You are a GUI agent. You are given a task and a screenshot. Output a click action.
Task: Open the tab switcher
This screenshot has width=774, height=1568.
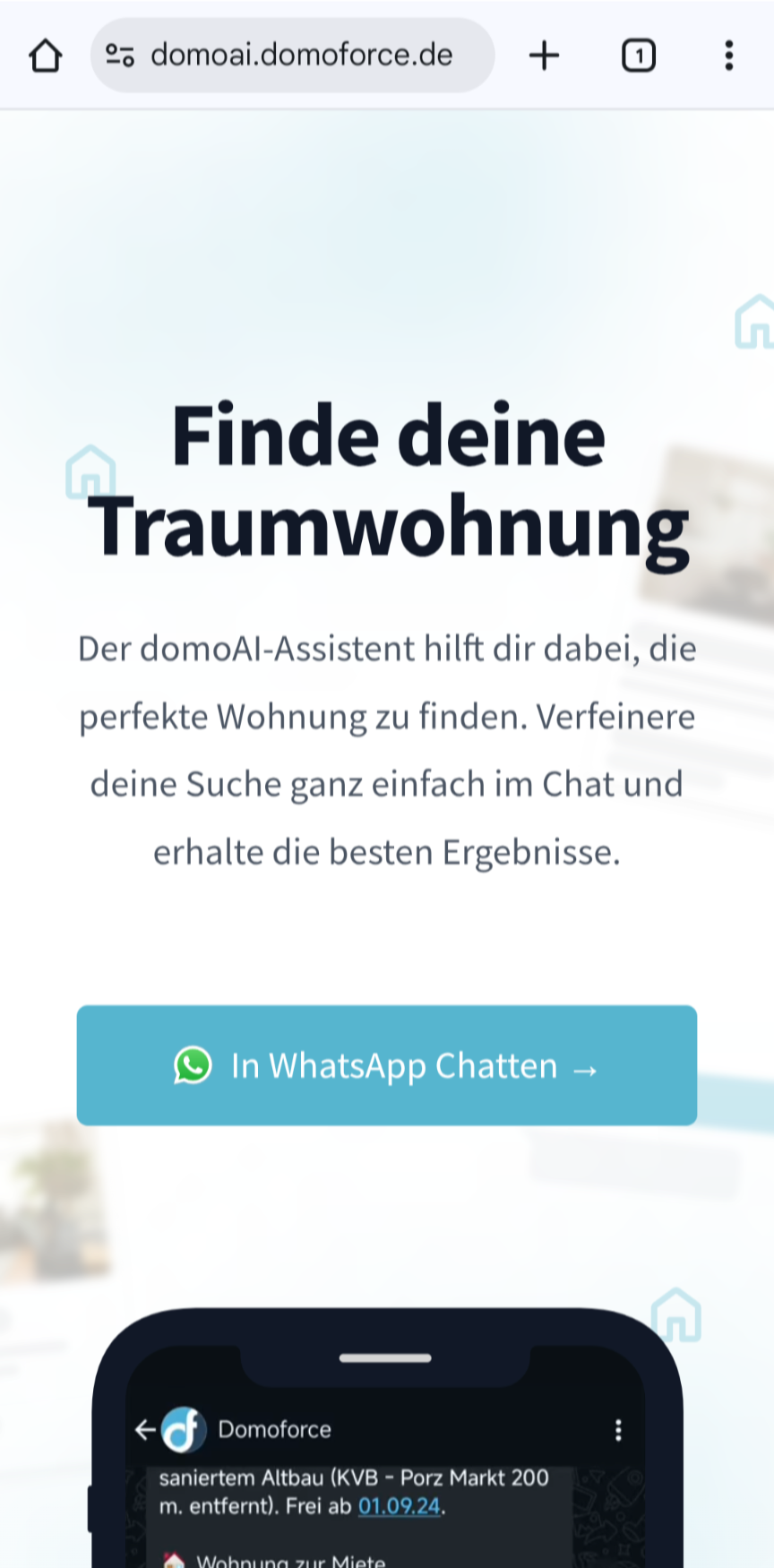tap(638, 56)
